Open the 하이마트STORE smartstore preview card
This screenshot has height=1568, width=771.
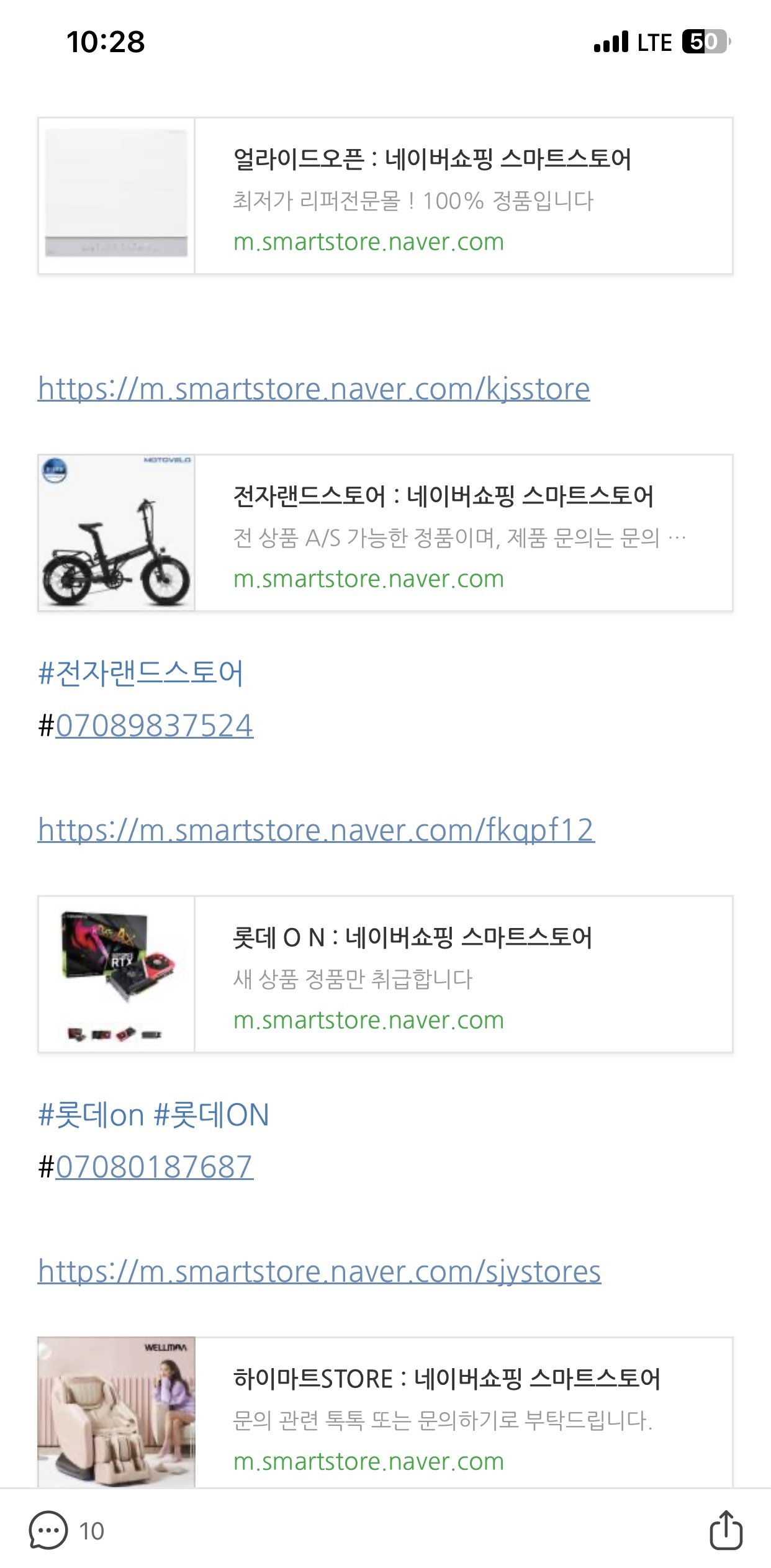(385, 1414)
